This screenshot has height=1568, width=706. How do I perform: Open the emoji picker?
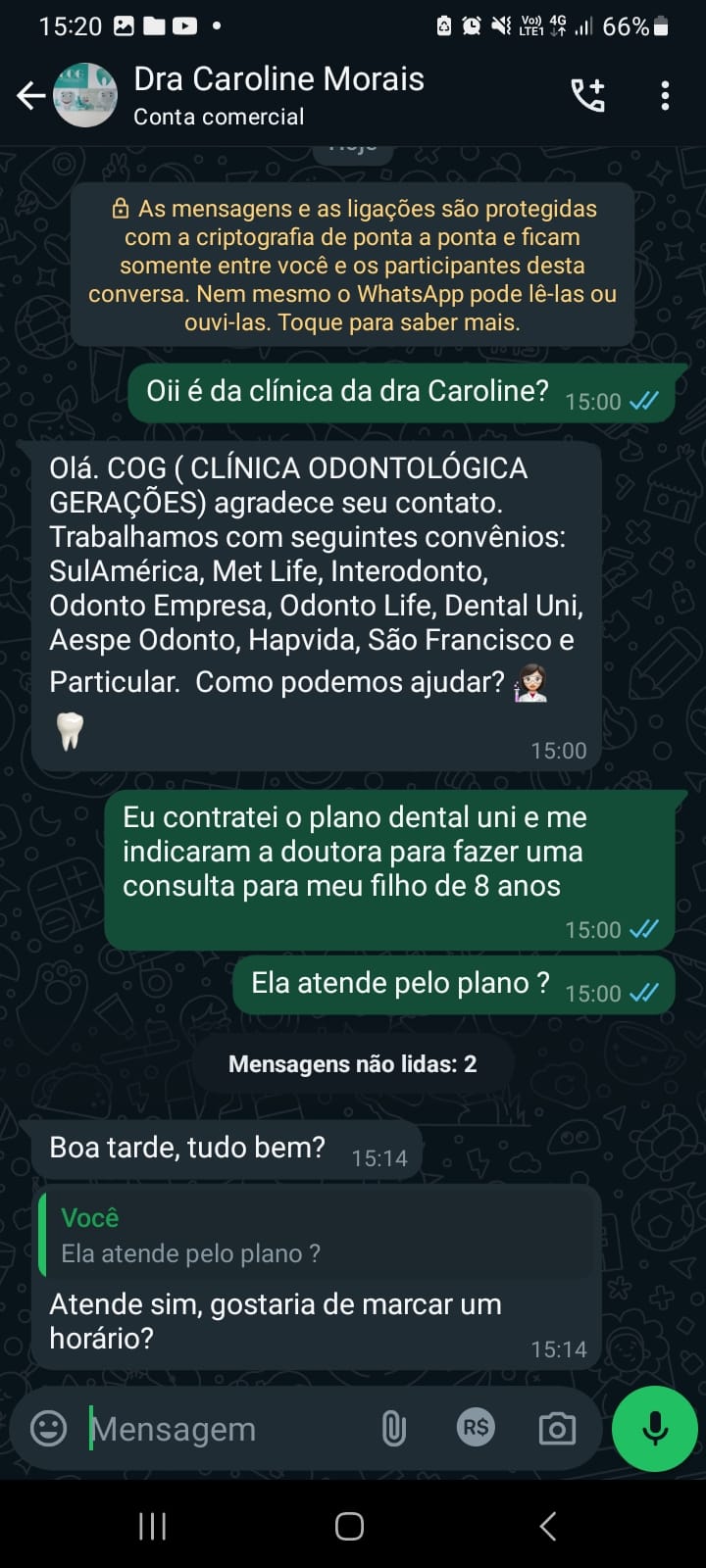tap(49, 1429)
